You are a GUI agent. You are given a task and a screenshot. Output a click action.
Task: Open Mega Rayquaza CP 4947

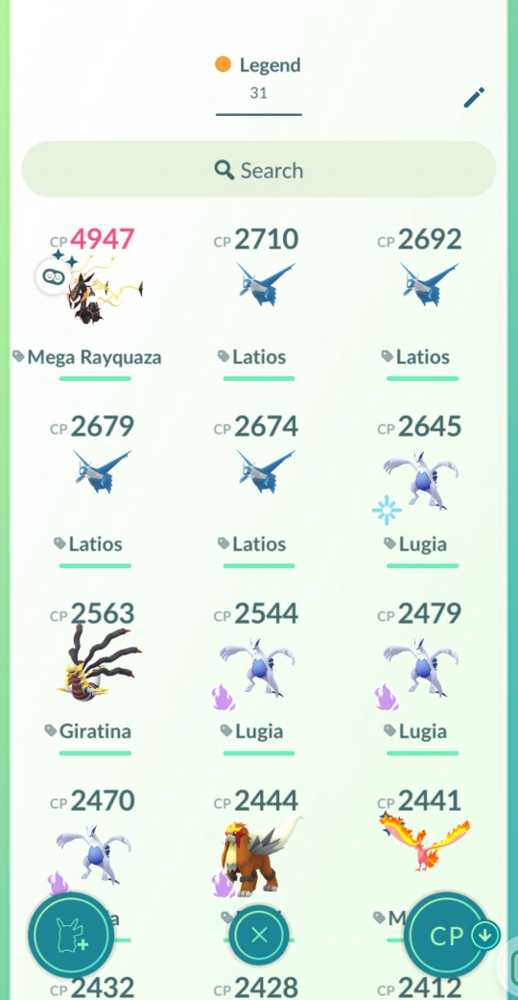[95, 302]
